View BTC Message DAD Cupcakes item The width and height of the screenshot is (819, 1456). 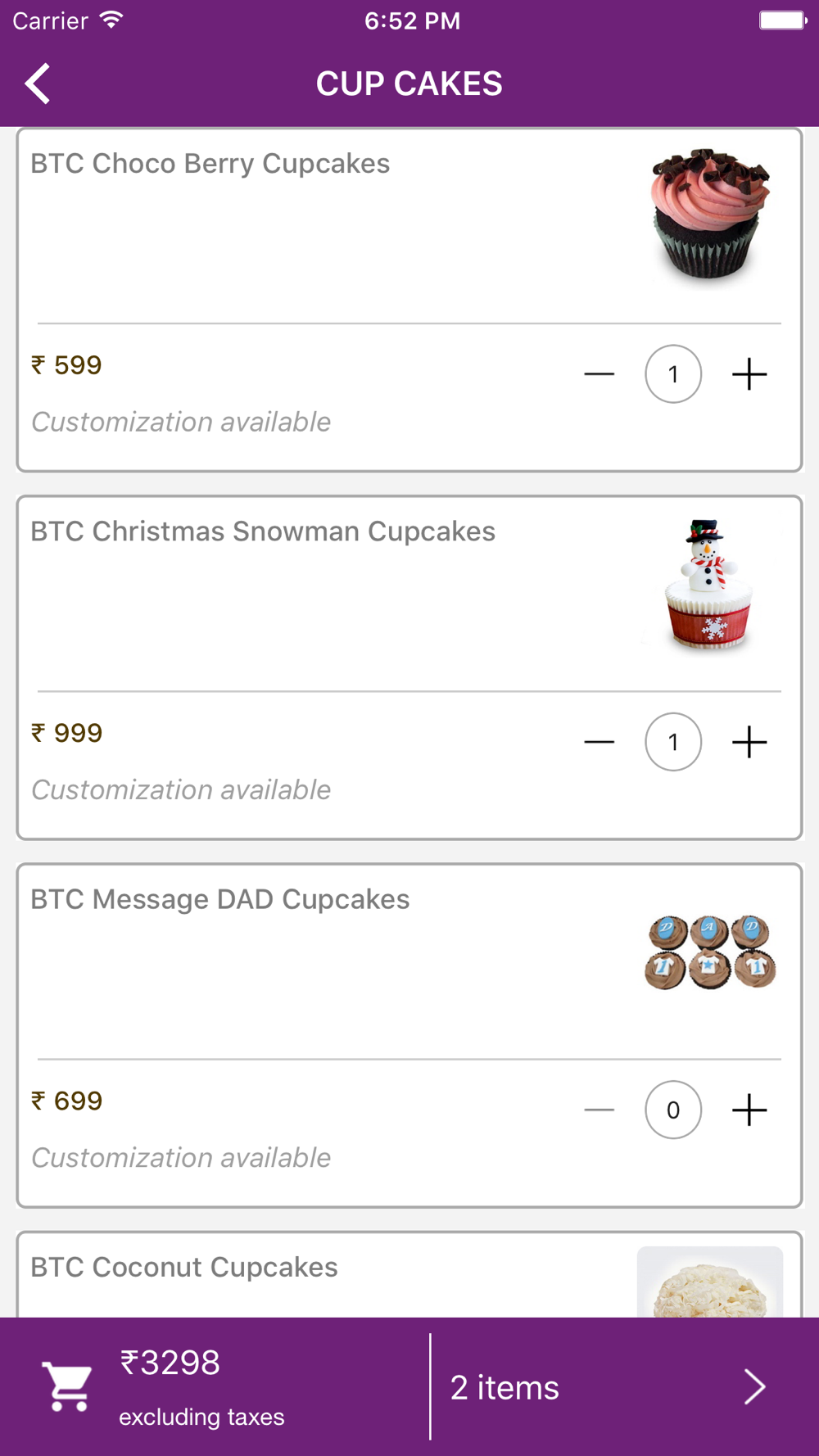[x=409, y=1035]
